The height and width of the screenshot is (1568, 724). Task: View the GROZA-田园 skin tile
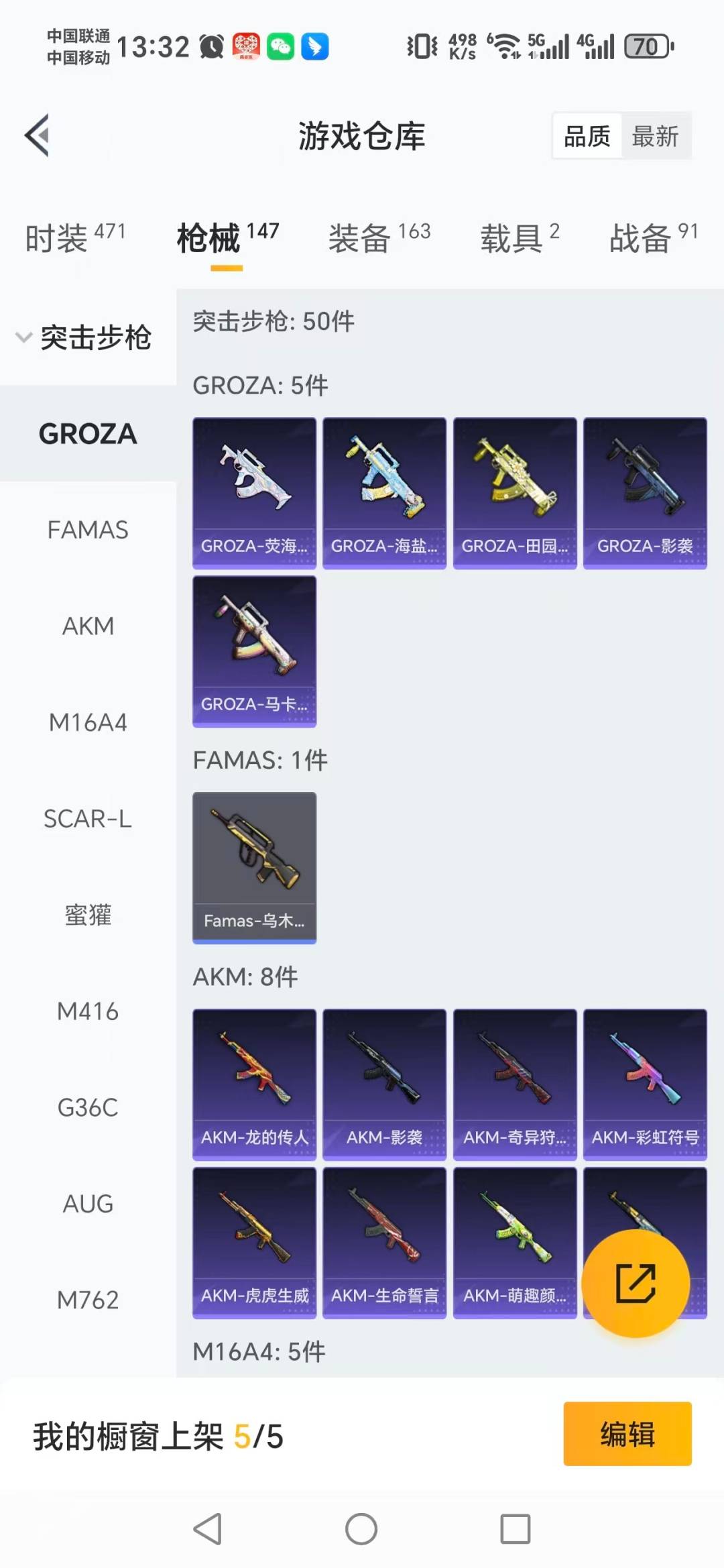click(515, 493)
